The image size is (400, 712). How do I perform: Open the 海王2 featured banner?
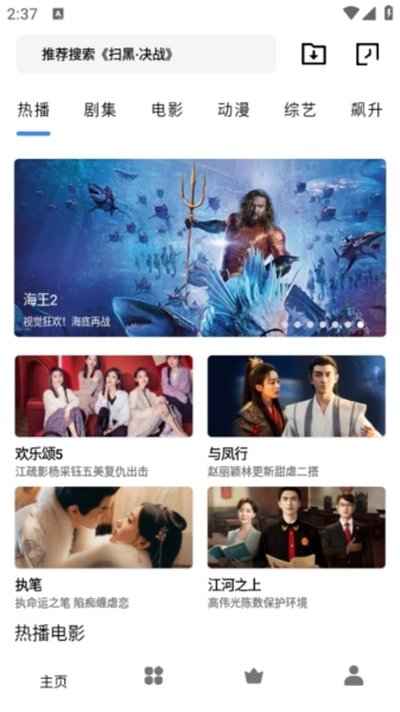pyautogui.click(x=200, y=247)
